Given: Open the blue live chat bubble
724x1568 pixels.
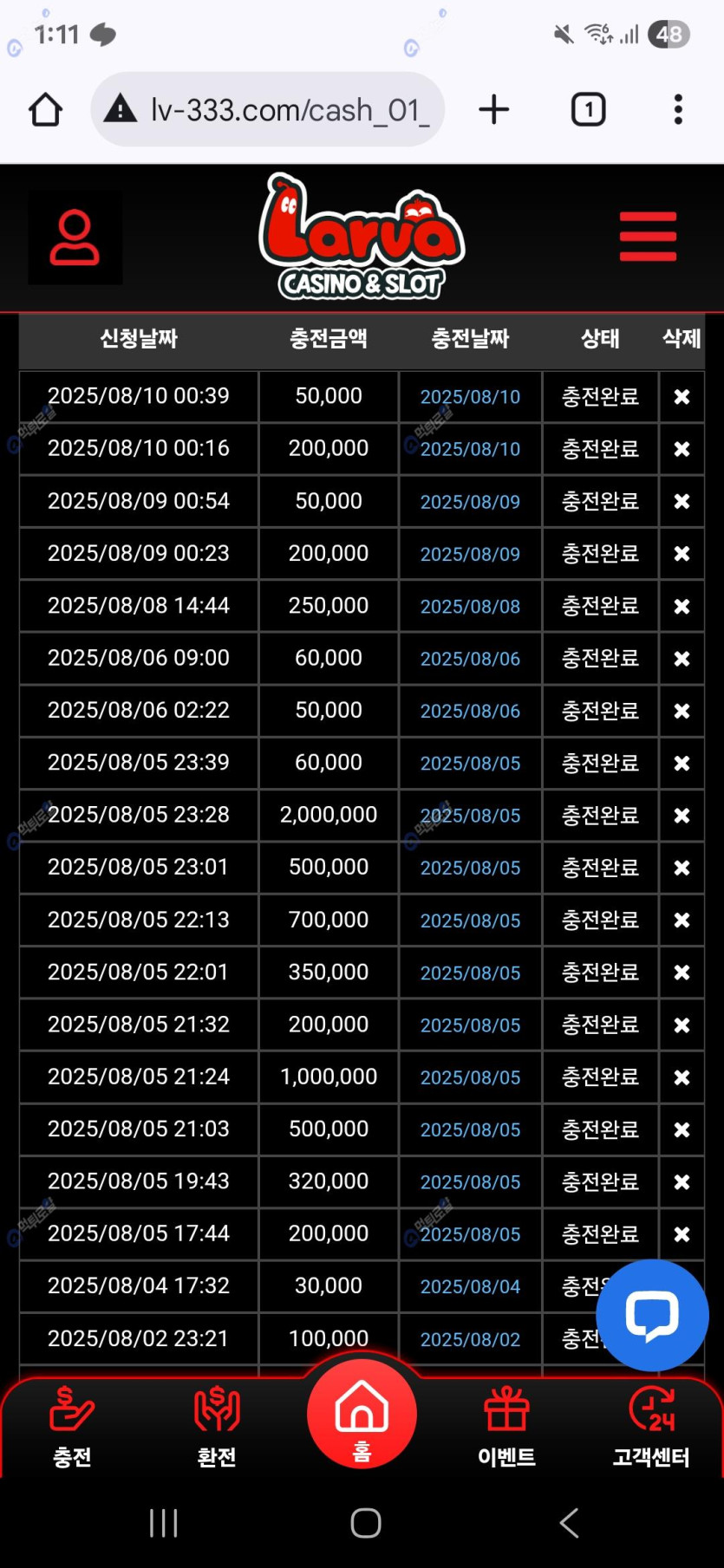Looking at the screenshot, I should click(652, 1315).
